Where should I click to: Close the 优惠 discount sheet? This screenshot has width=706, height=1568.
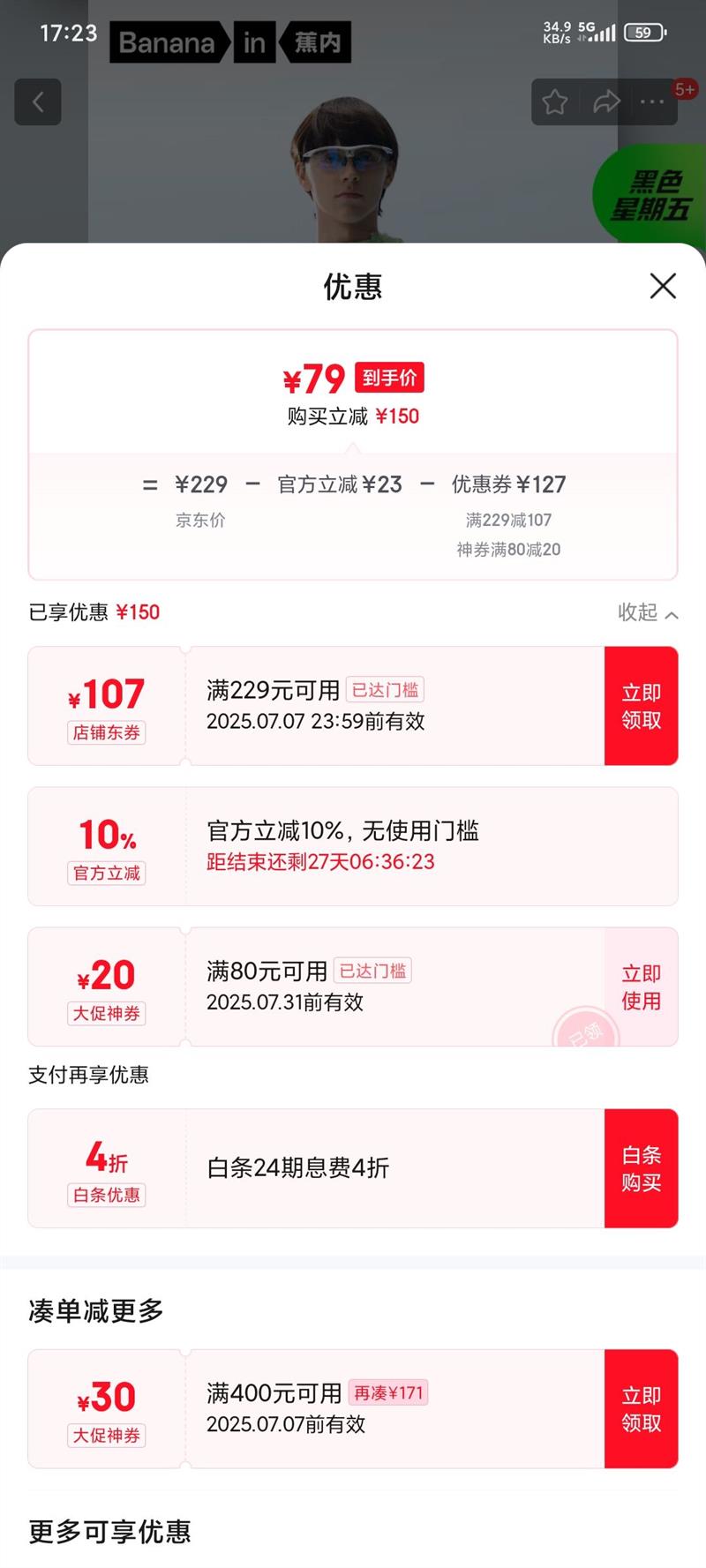click(x=663, y=286)
